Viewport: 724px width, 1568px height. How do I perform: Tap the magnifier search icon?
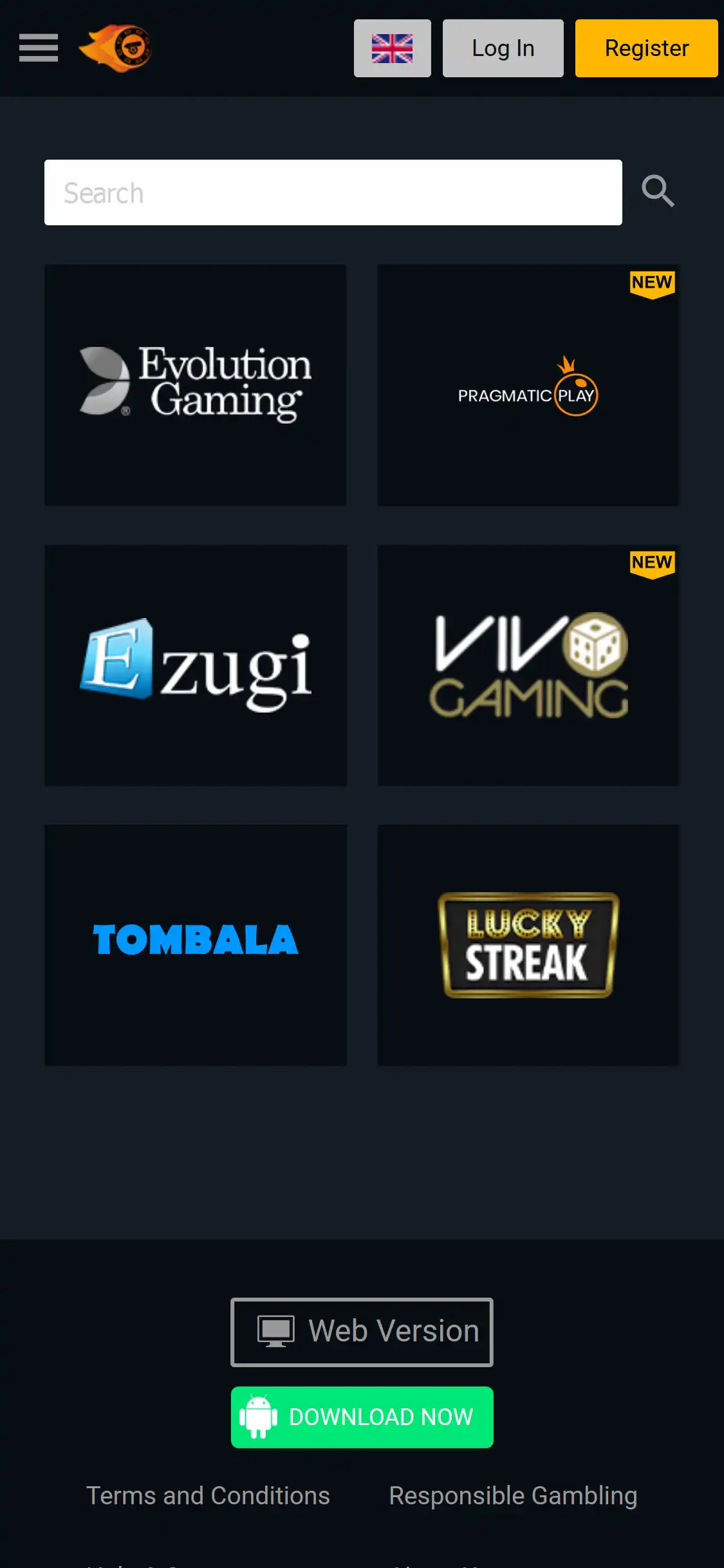coord(658,191)
